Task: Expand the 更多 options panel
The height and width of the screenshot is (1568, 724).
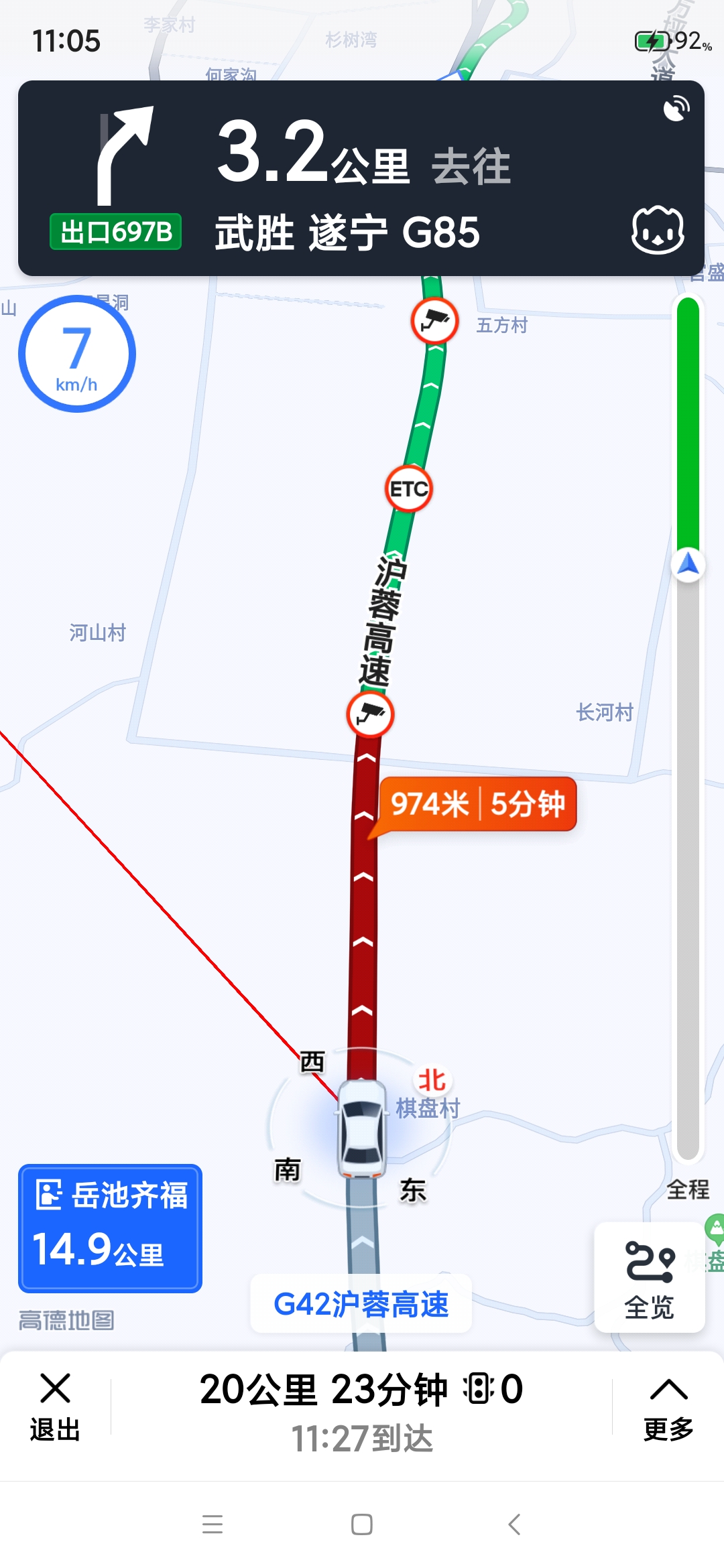Action: [668, 1406]
